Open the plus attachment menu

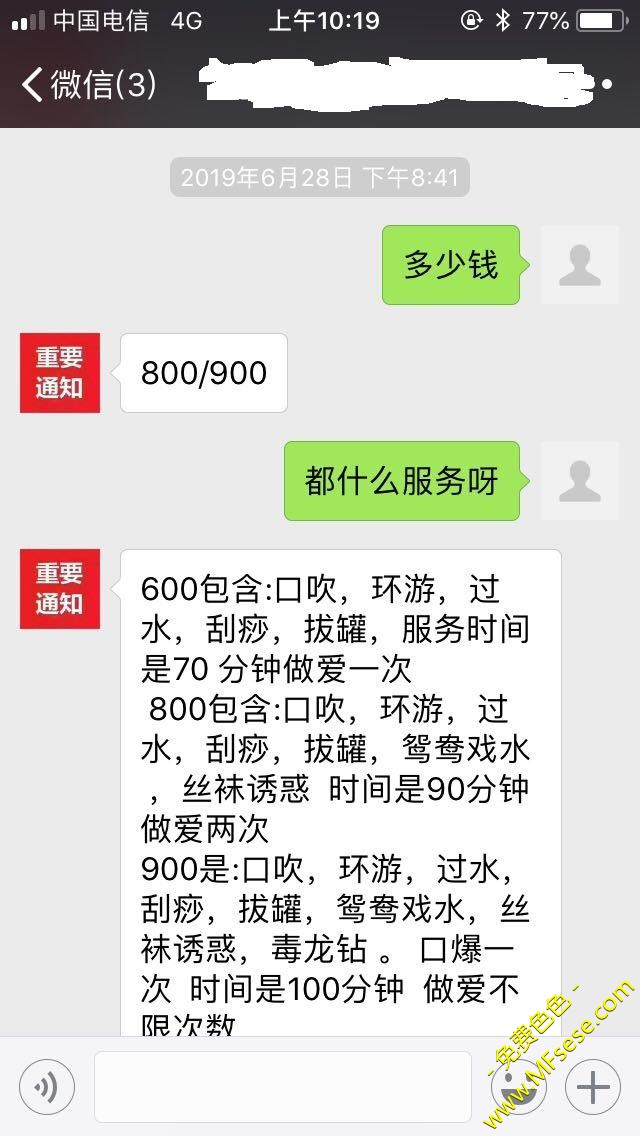point(593,1087)
